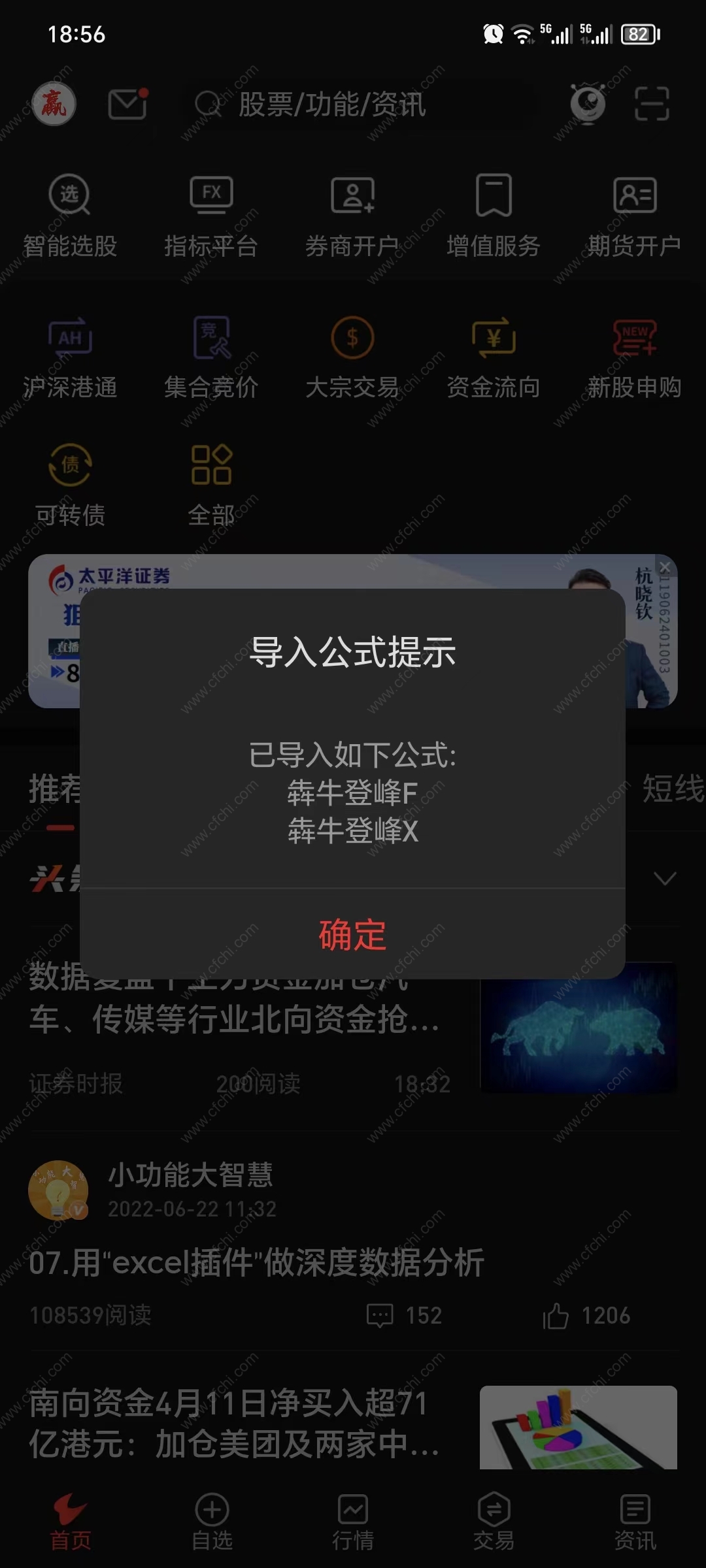Open 指标平台

click(x=211, y=217)
